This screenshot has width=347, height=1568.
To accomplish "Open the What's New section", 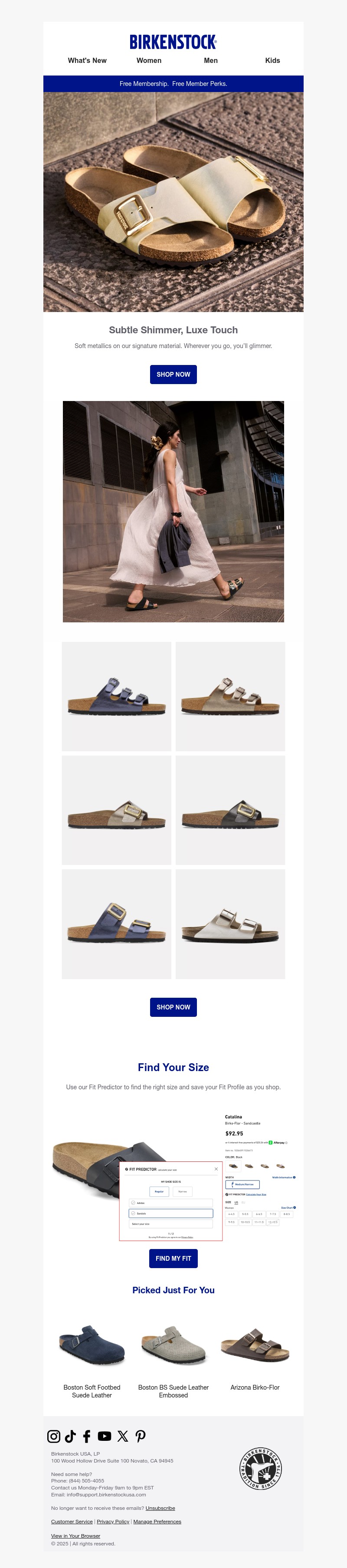I will [87, 61].
